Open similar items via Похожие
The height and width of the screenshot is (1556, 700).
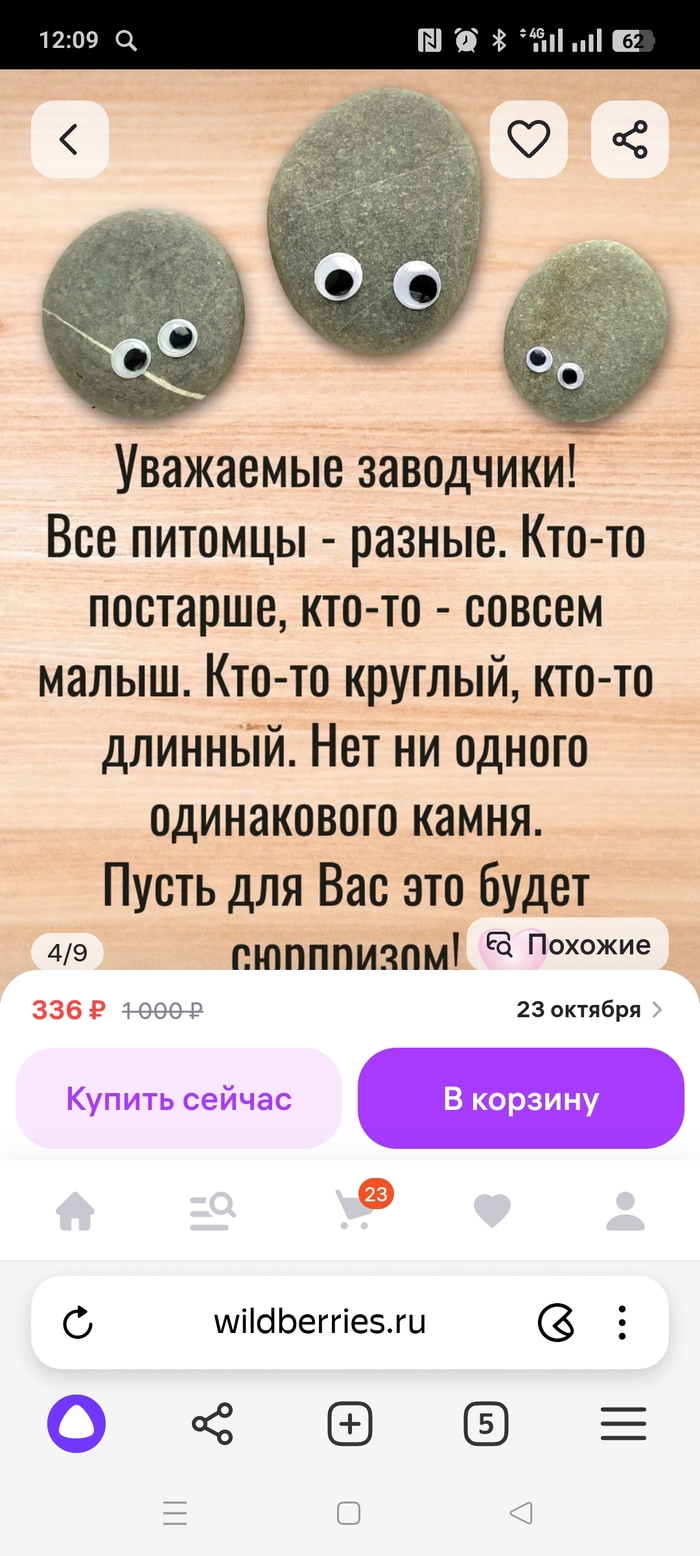tap(568, 945)
